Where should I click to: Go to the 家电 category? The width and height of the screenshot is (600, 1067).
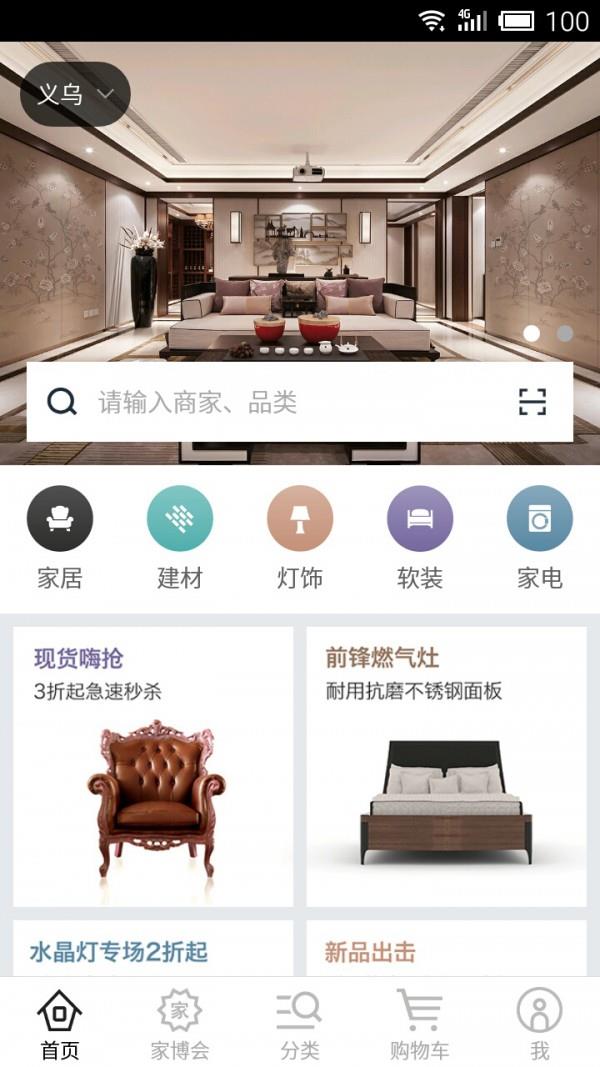tap(540, 537)
